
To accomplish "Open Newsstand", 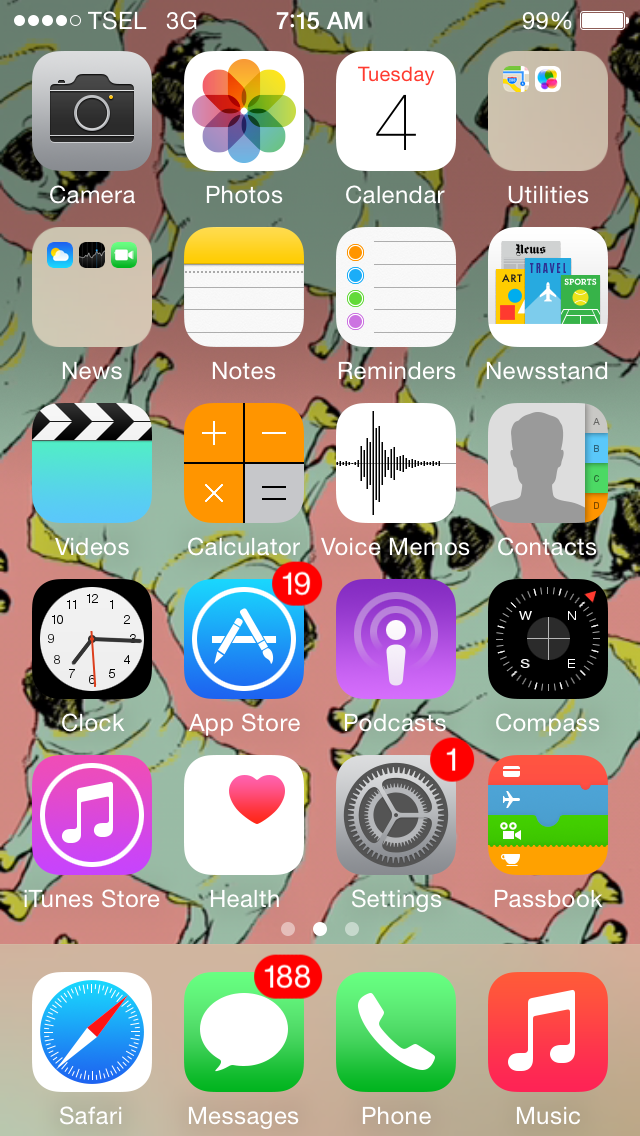I will [x=548, y=287].
